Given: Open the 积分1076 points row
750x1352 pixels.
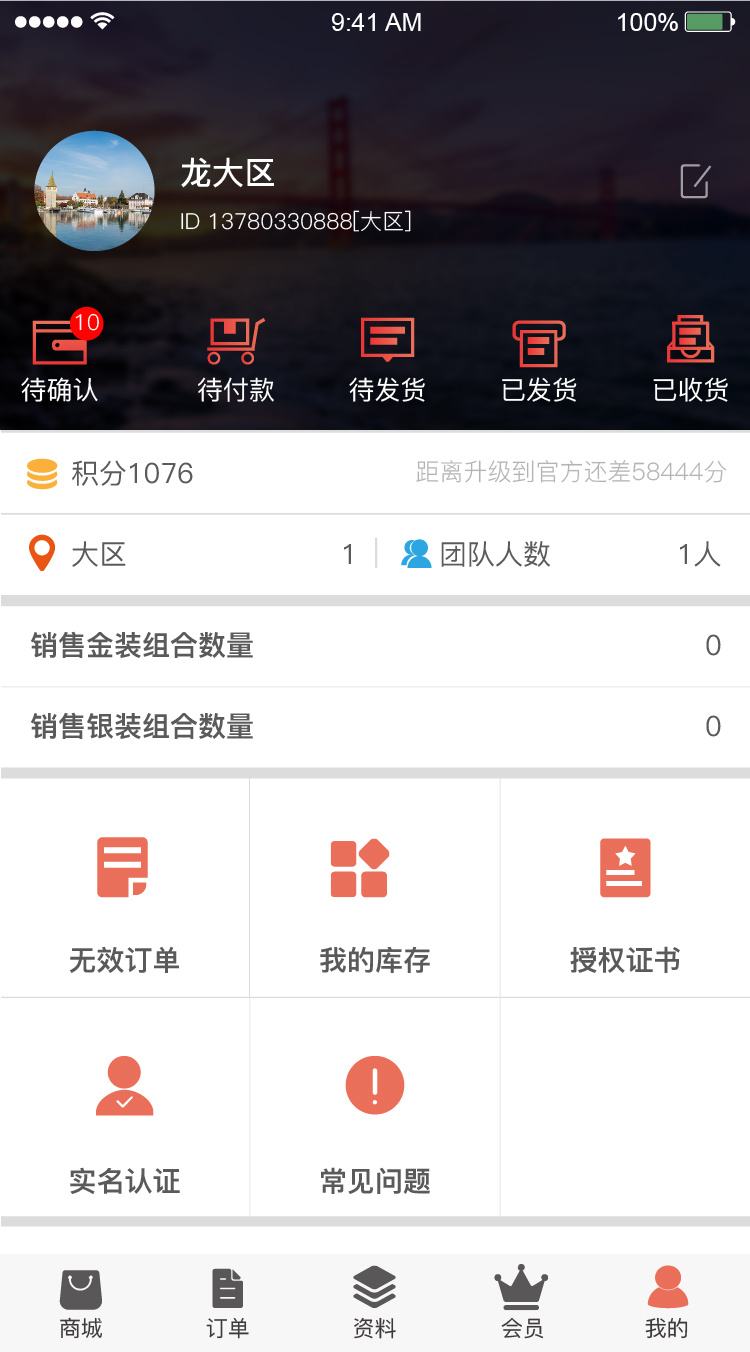Looking at the screenshot, I should [x=375, y=473].
